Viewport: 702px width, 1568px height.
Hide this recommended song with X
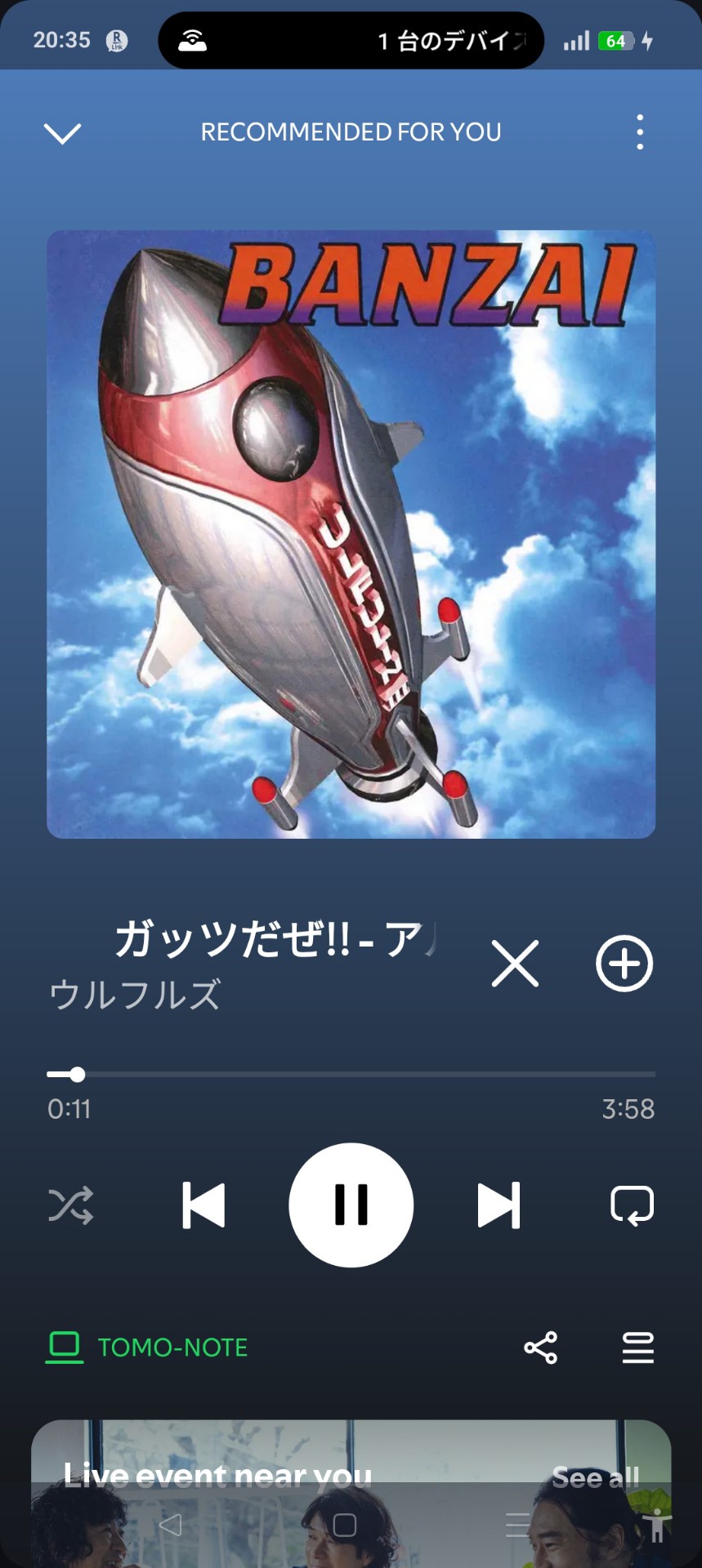coord(515,964)
